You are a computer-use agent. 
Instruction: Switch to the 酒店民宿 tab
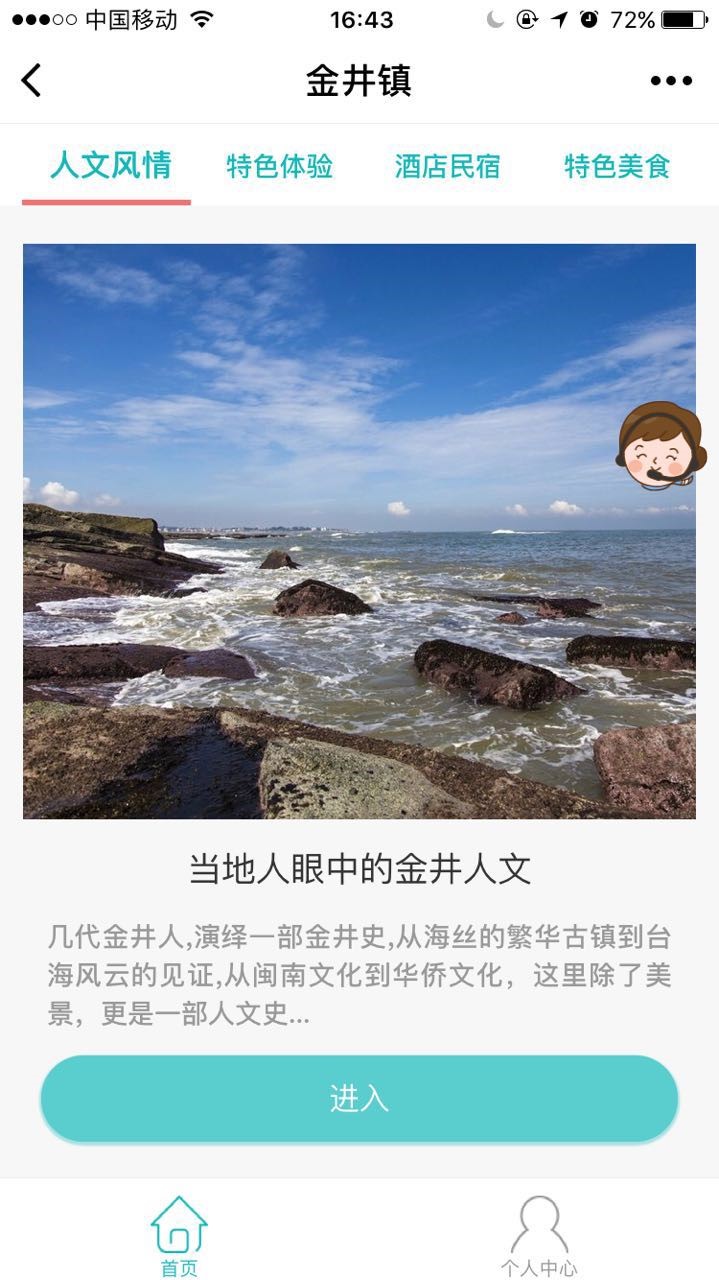tap(448, 166)
